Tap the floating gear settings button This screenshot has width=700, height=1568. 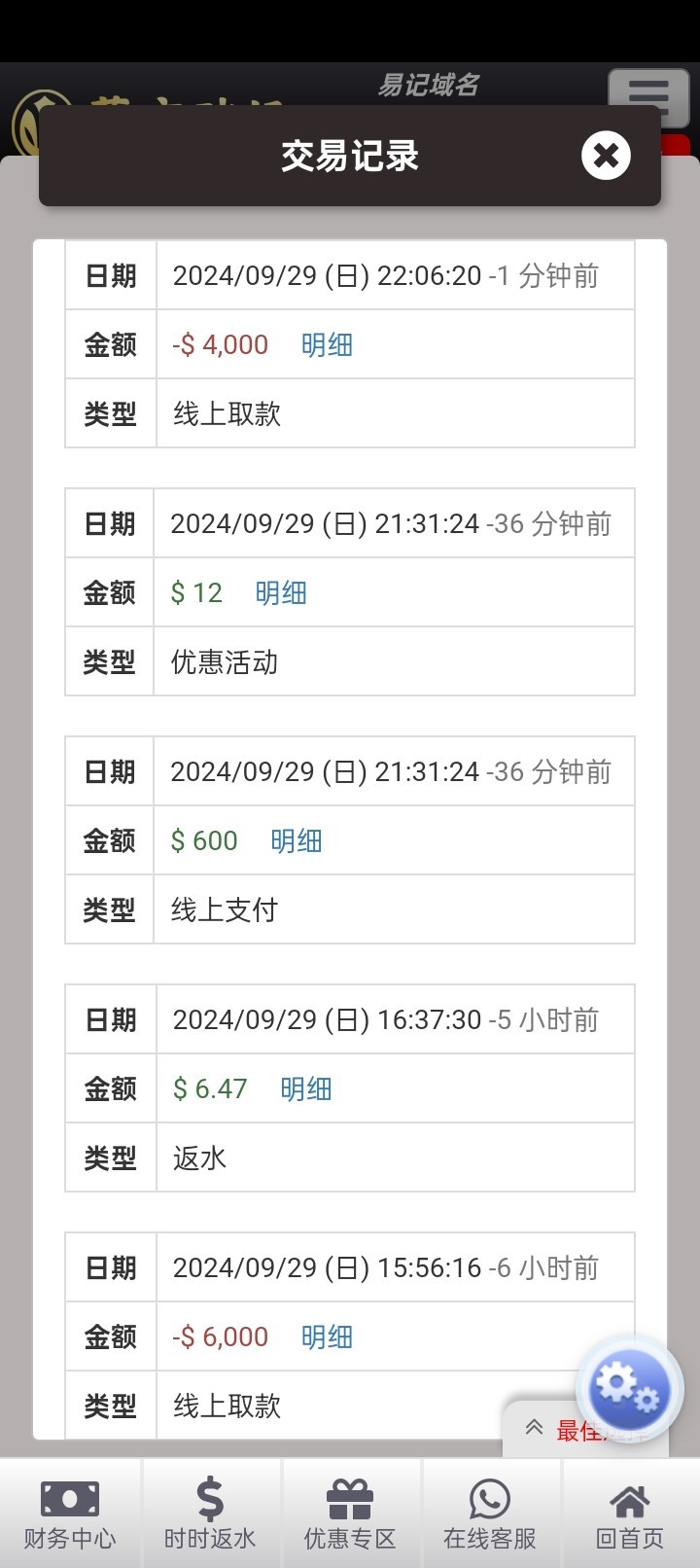(x=629, y=1388)
